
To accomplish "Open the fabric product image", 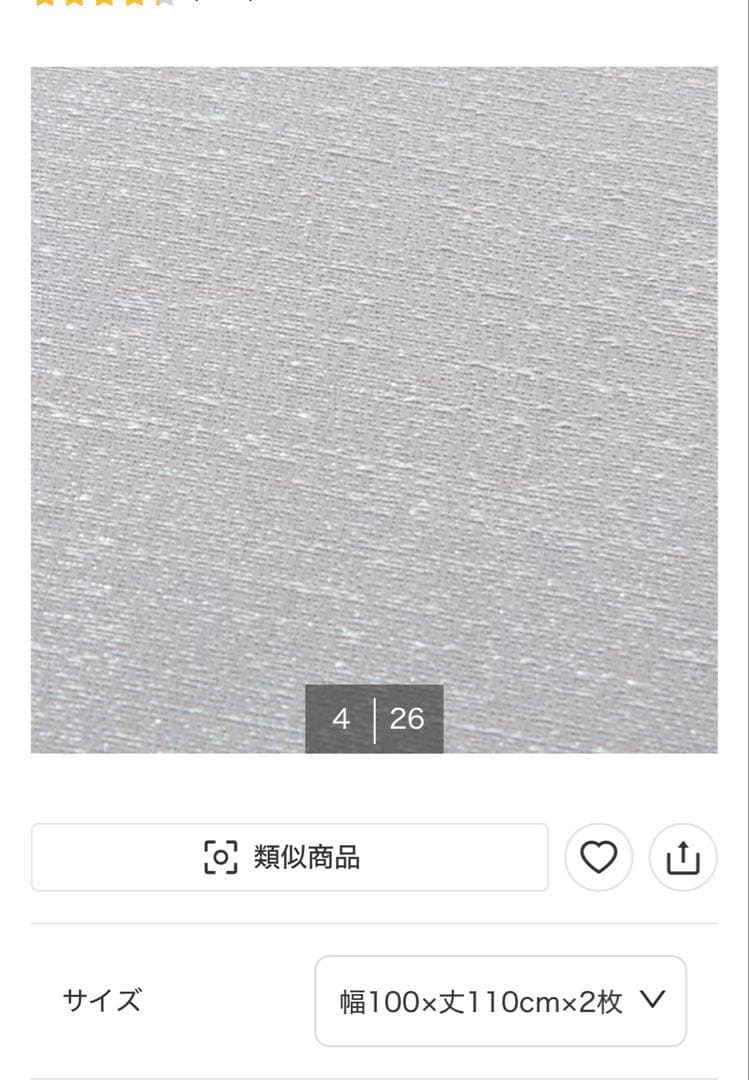I will click(374, 410).
